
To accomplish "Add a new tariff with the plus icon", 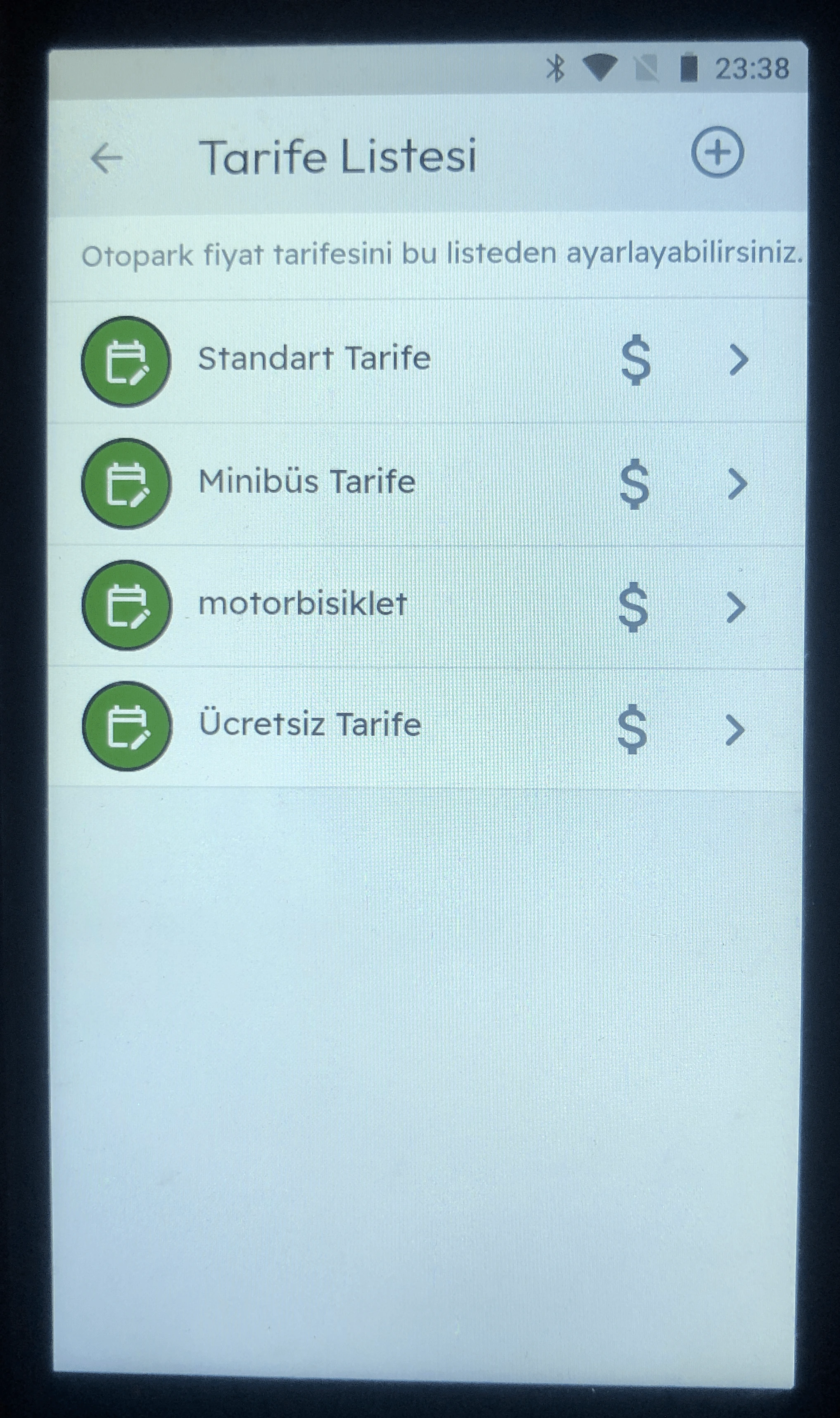I will [717, 152].
